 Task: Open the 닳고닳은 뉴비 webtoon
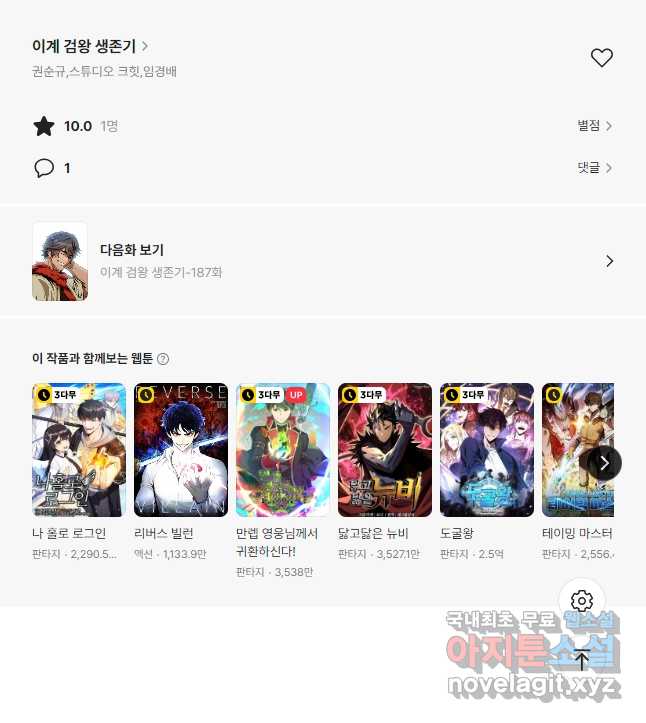coord(385,450)
